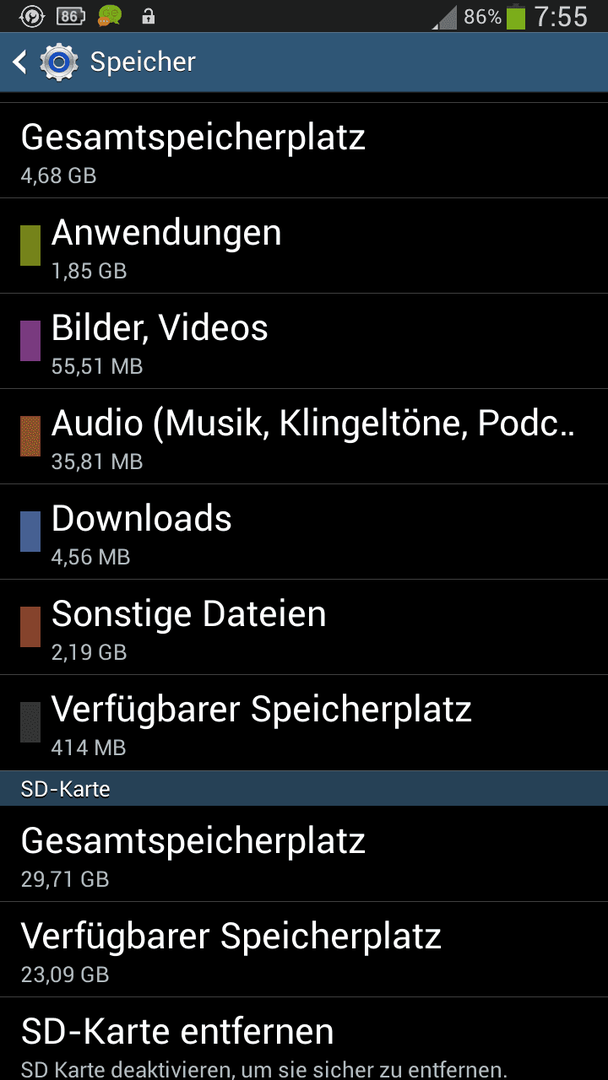Open the Anwendungen storage row

[x=304, y=246]
